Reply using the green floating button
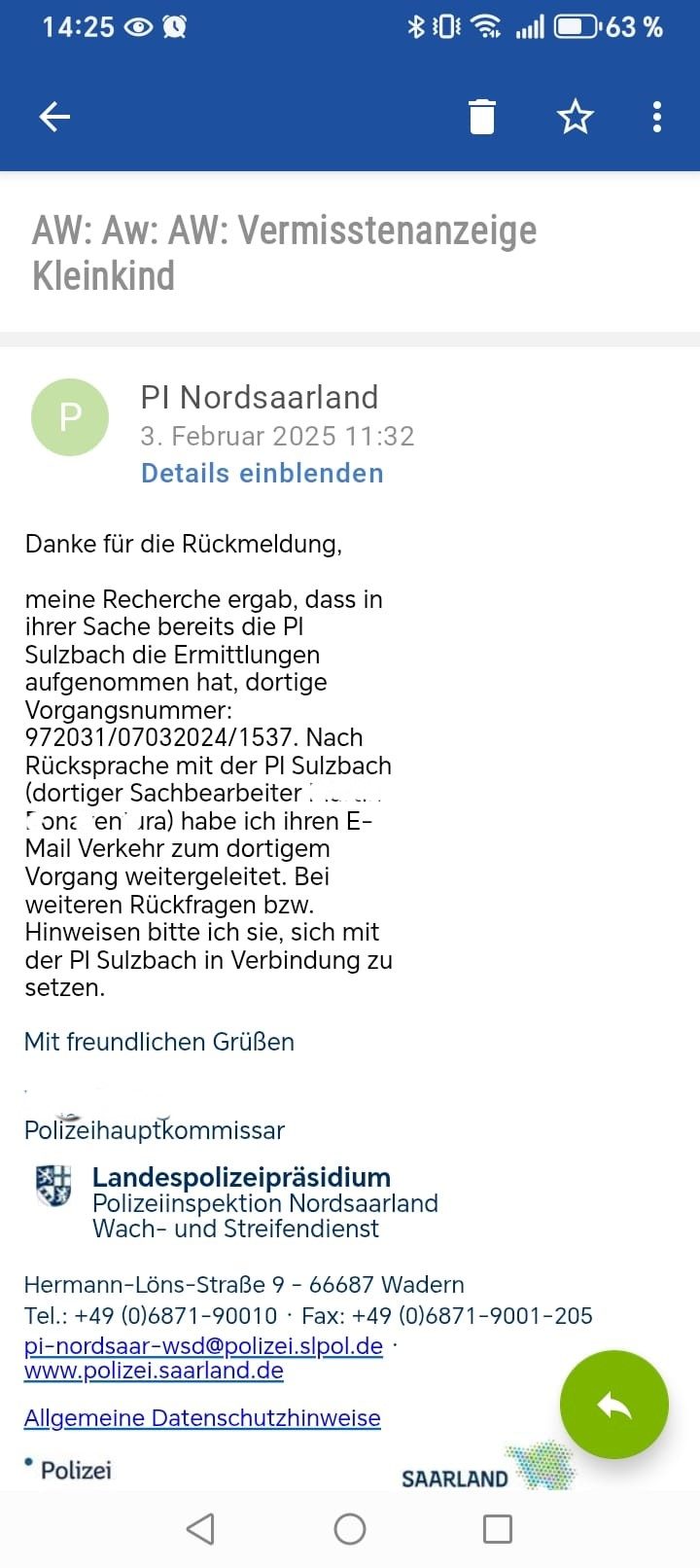Screen dimensions: 700x1568 pos(614,1405)
